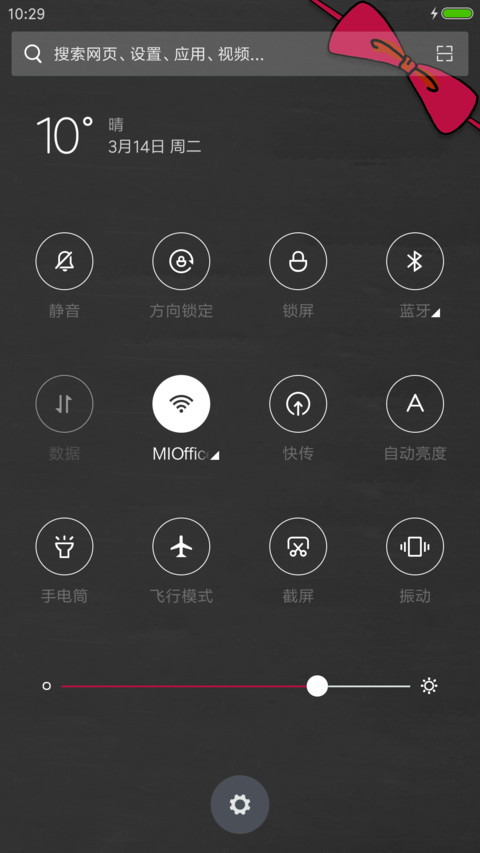Take a screenshot with 截屏
Image resolution: width=480 pixels, height=853 pixels.
pyautogui.click(x=298, y=547)
